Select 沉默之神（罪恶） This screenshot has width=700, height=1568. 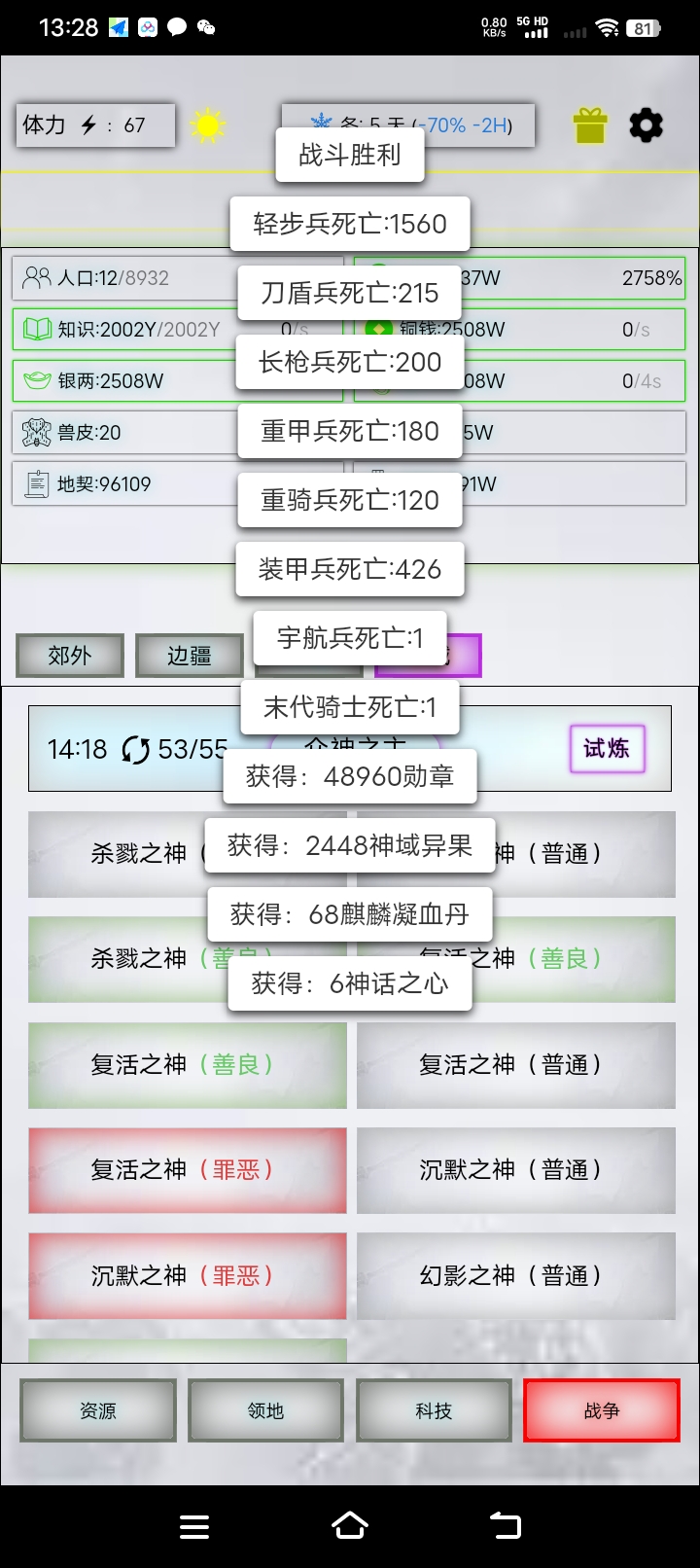tap(188, 1276)
